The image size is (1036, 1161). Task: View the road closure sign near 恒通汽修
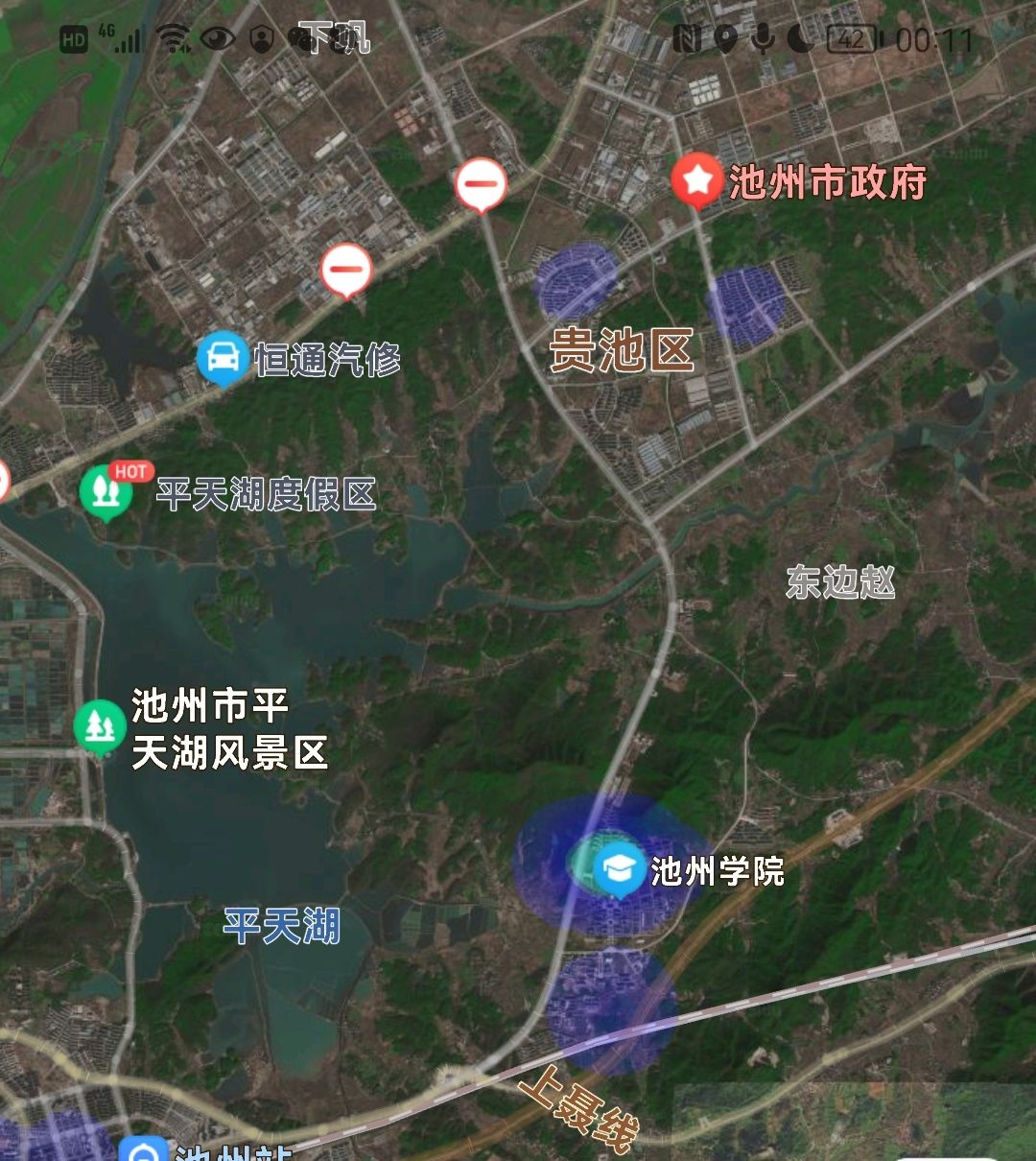(x=346, y=270)
